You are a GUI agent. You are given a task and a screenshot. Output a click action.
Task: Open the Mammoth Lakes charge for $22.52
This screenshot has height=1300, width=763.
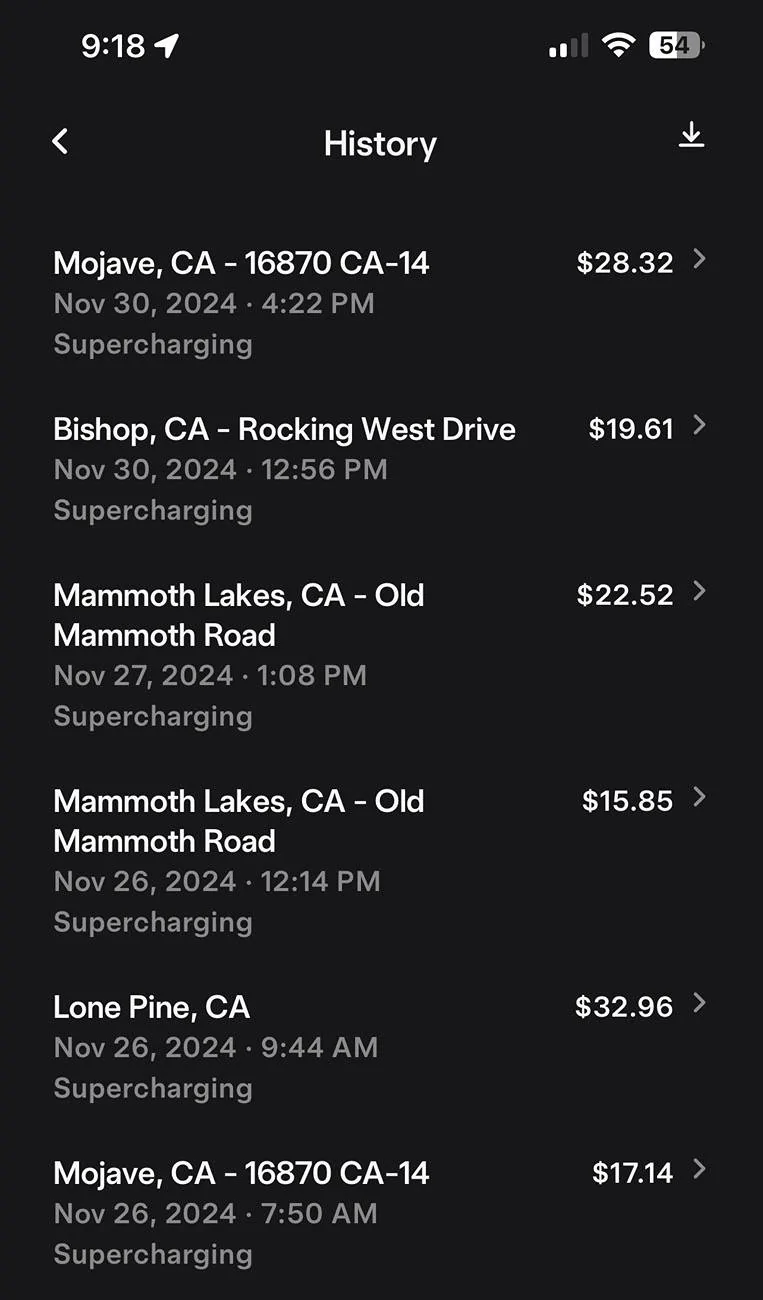point(380,654)
